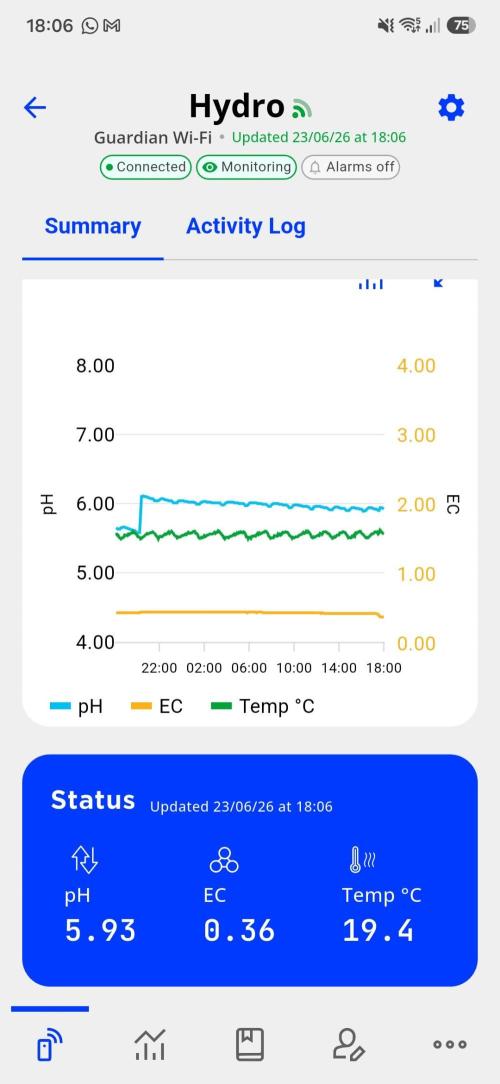The height and width of the screenshot is (1084, 500).
Task: Toggle the EC series in the legend
Action: point(157,707)
